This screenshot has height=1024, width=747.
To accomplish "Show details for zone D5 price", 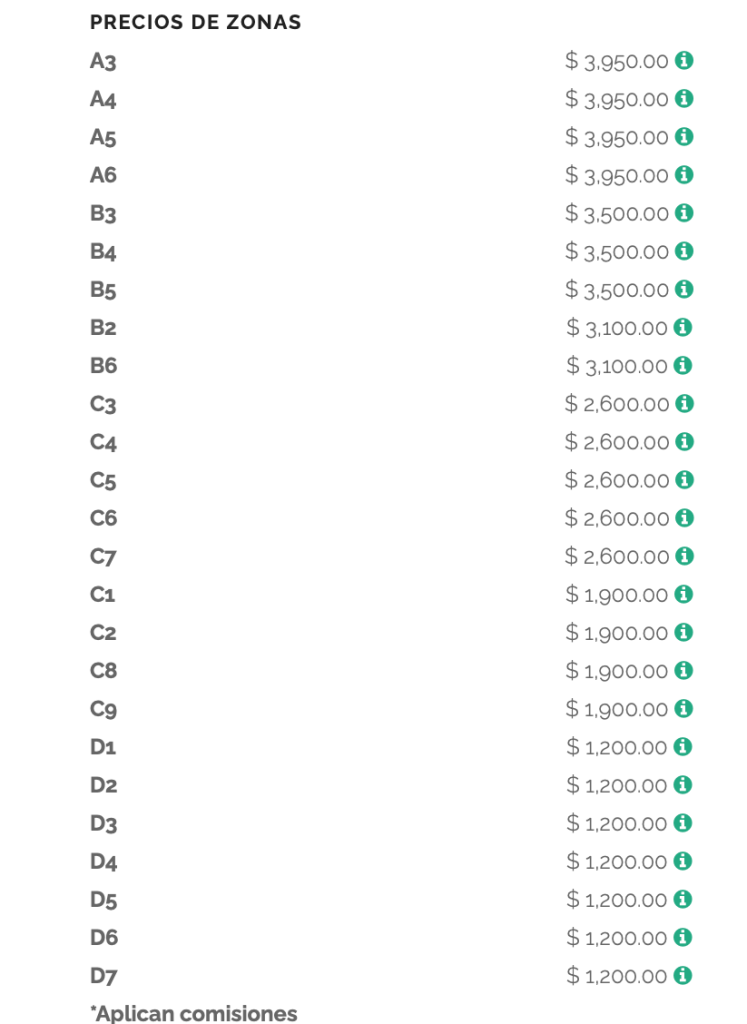I will [x=684, y=899].
